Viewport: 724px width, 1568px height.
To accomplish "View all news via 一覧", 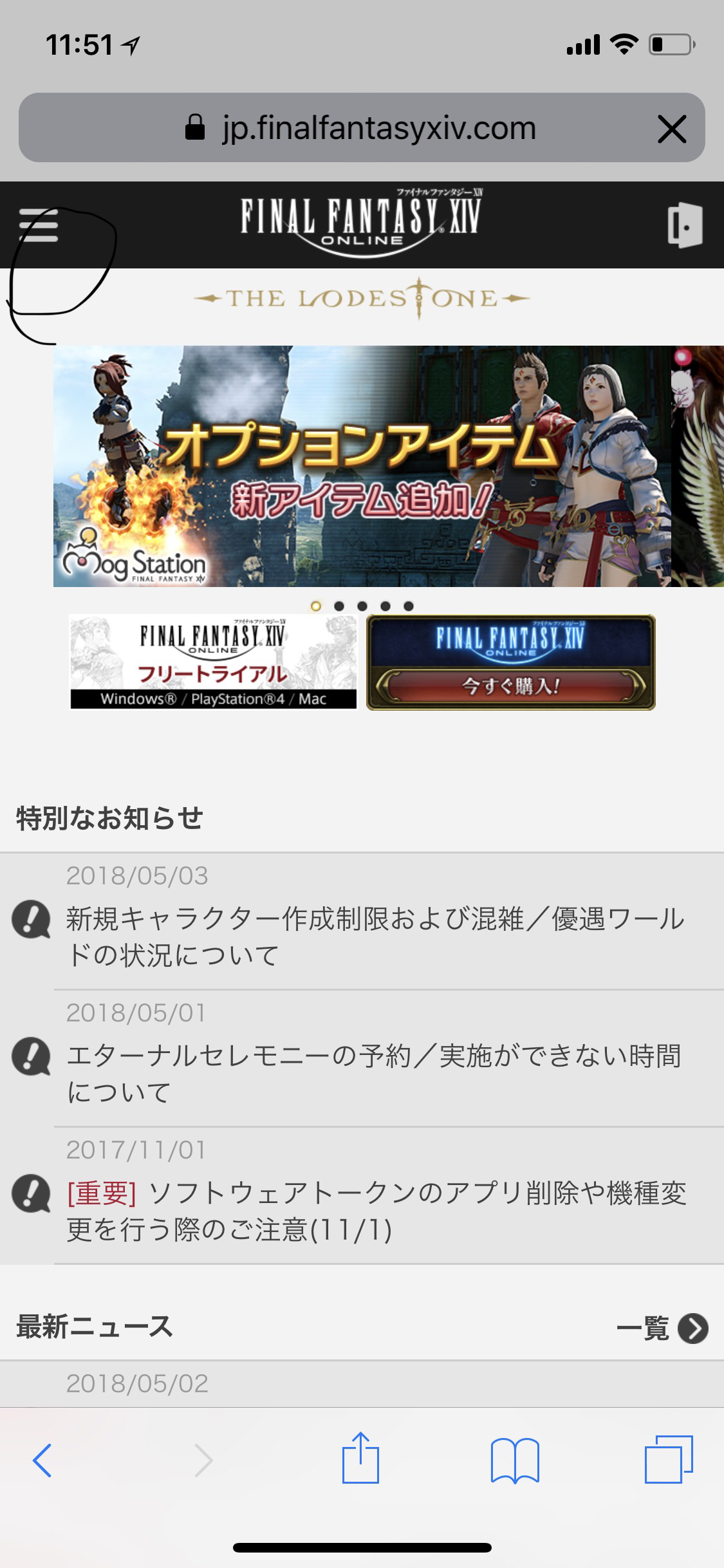I will click(x=662, y=1328).
